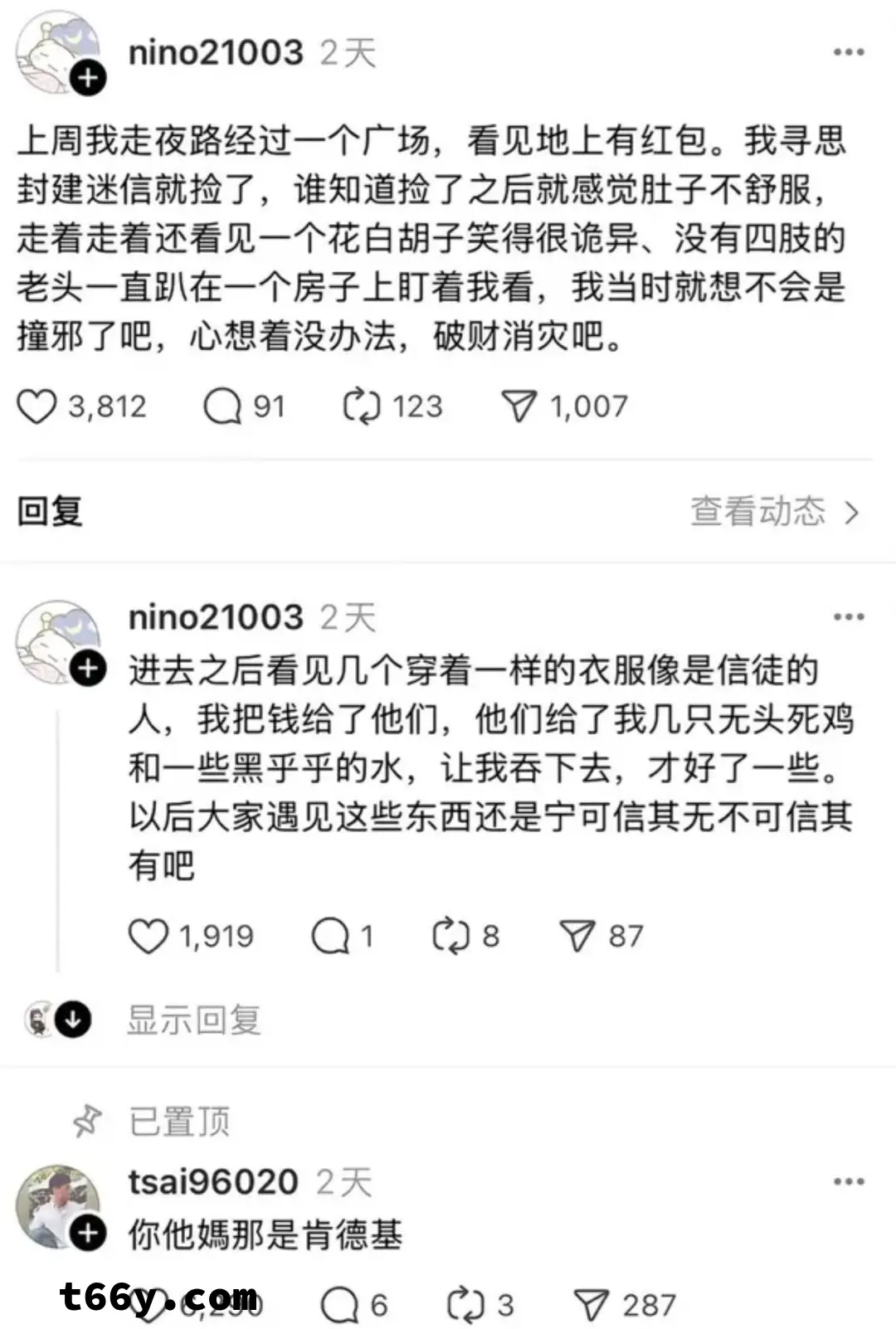The height and width of the screenshot is (1329, 896).
Task: Open tsai96020's profile from the username
Action: click(213, 1181)
